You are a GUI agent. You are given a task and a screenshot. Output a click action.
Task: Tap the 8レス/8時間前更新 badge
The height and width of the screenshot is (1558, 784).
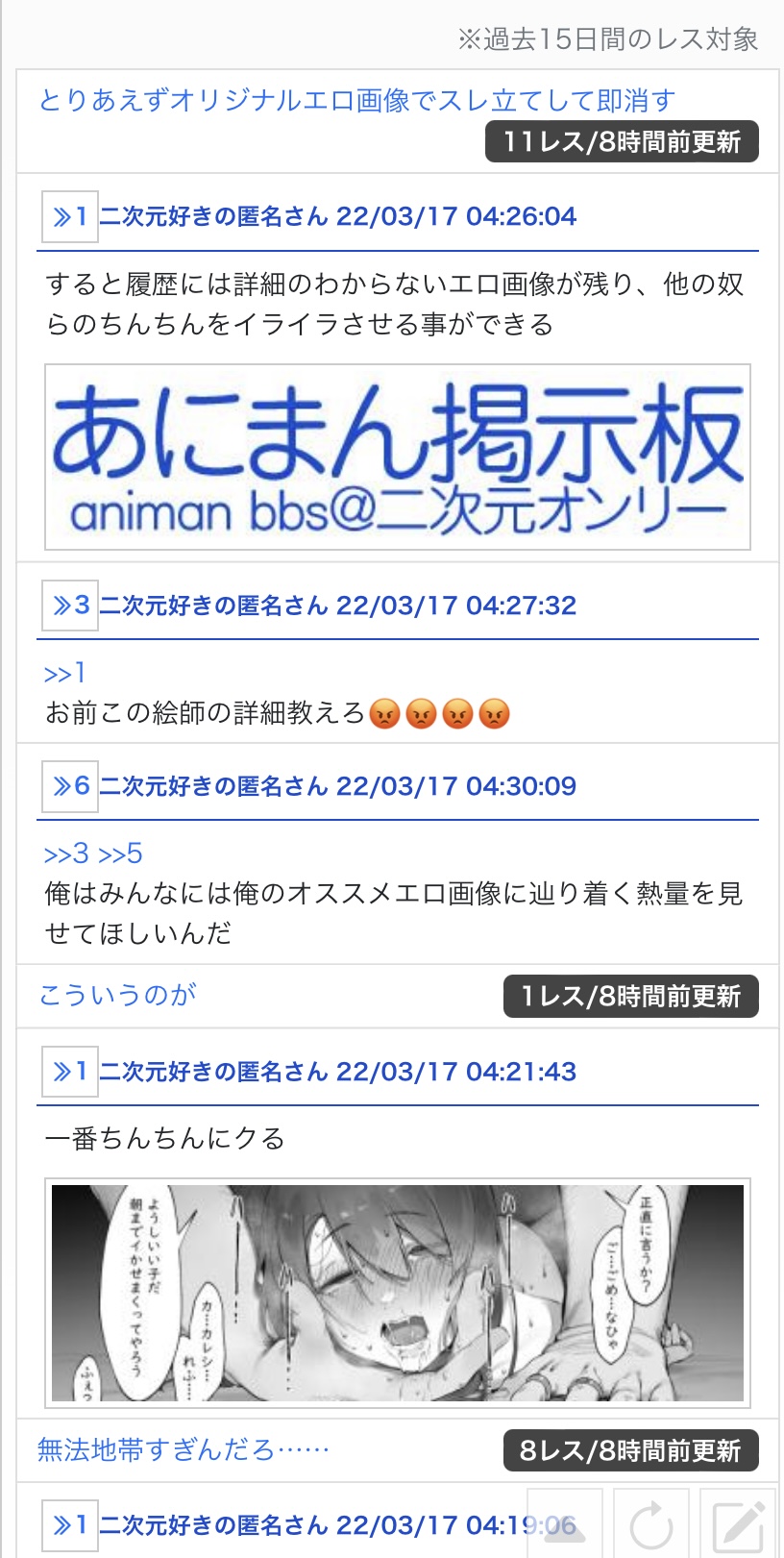pos(630,1450)
